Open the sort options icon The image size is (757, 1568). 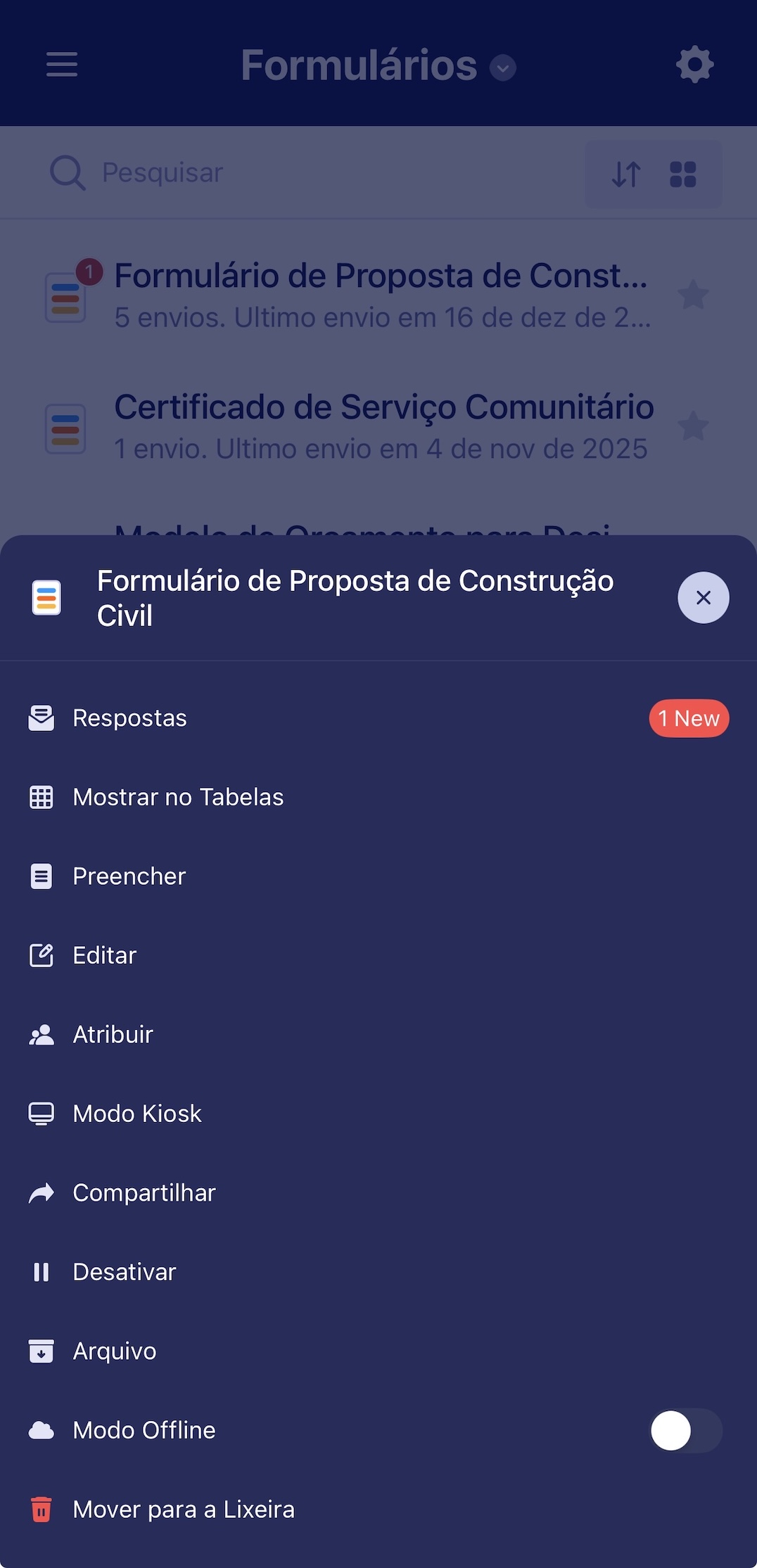coord(625,174)
